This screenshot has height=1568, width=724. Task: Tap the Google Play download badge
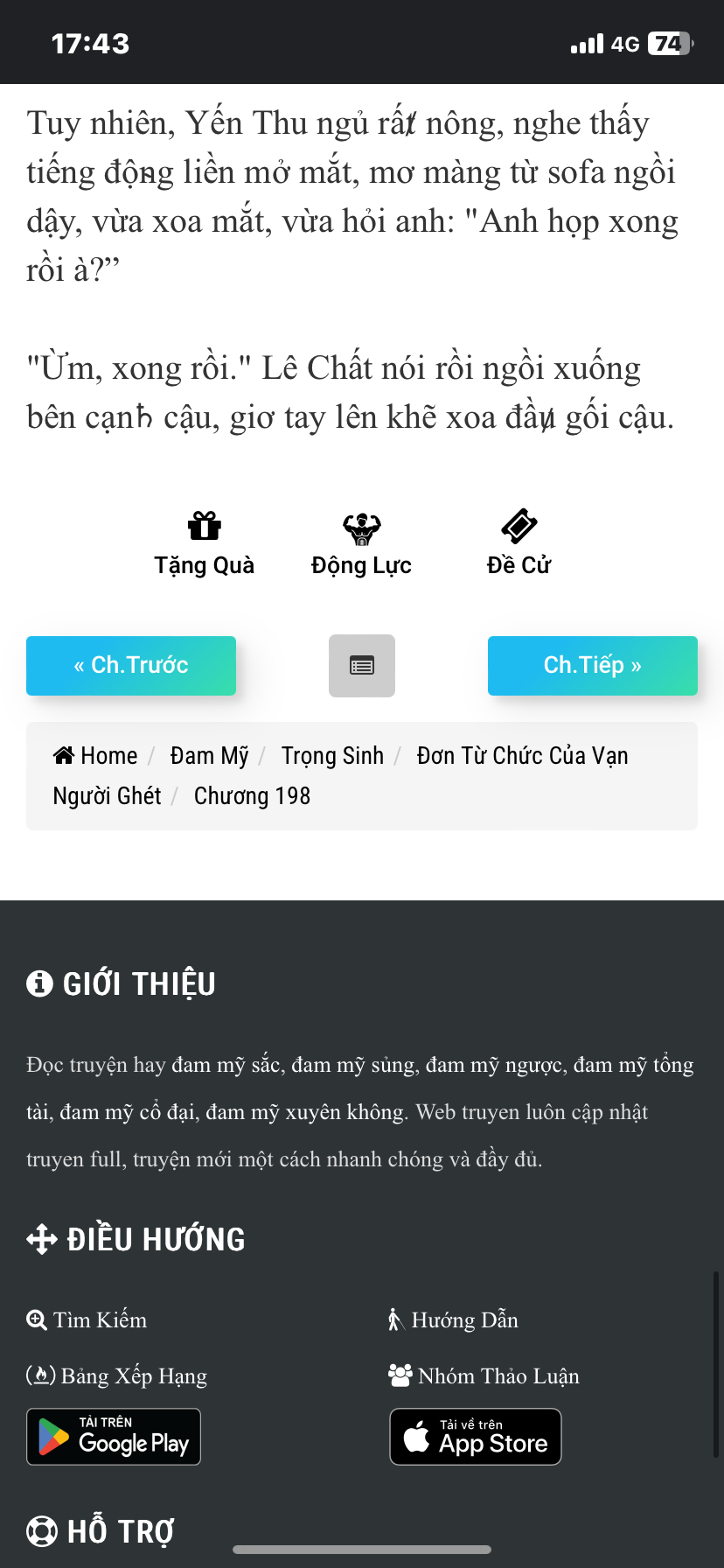coord(114,1437)
